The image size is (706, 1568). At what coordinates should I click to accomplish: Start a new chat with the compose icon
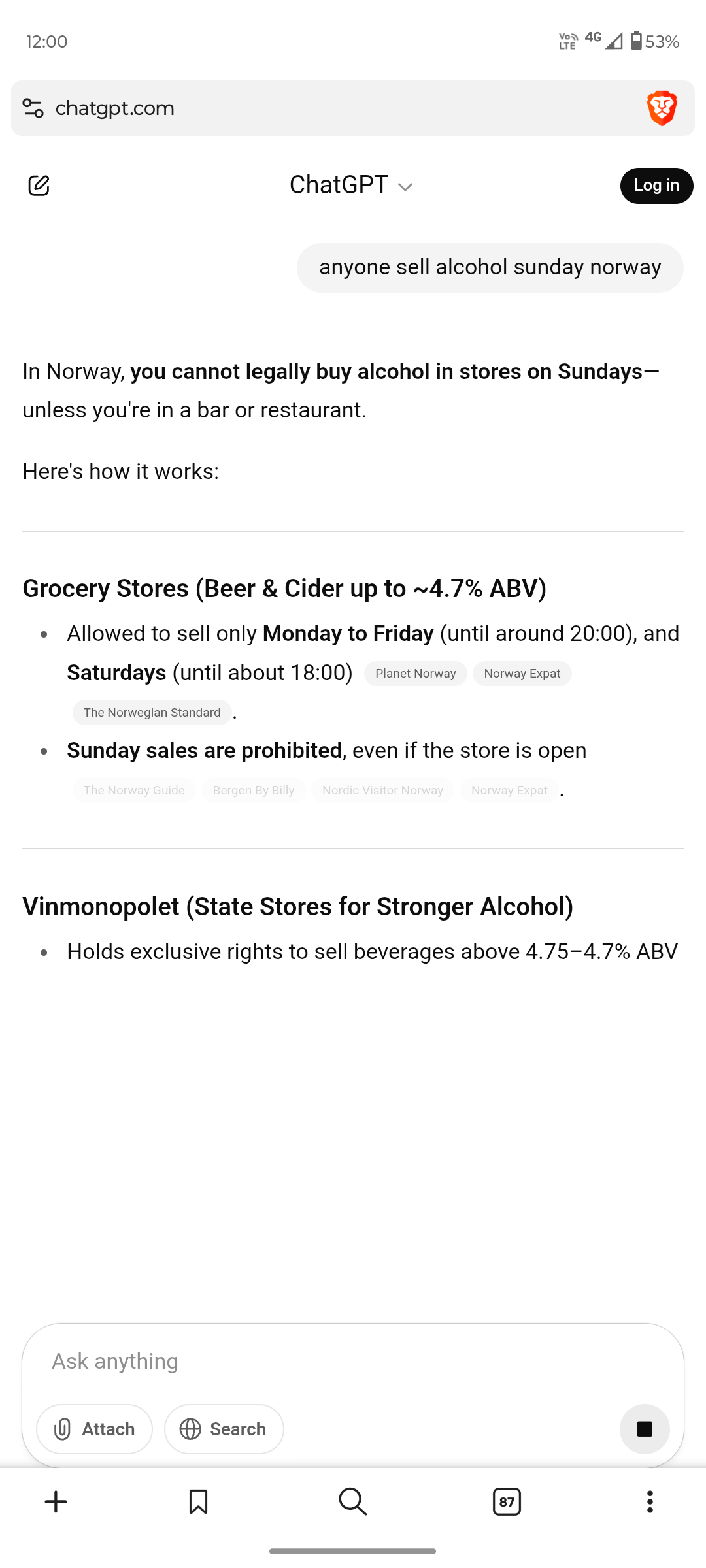[39, 186]
